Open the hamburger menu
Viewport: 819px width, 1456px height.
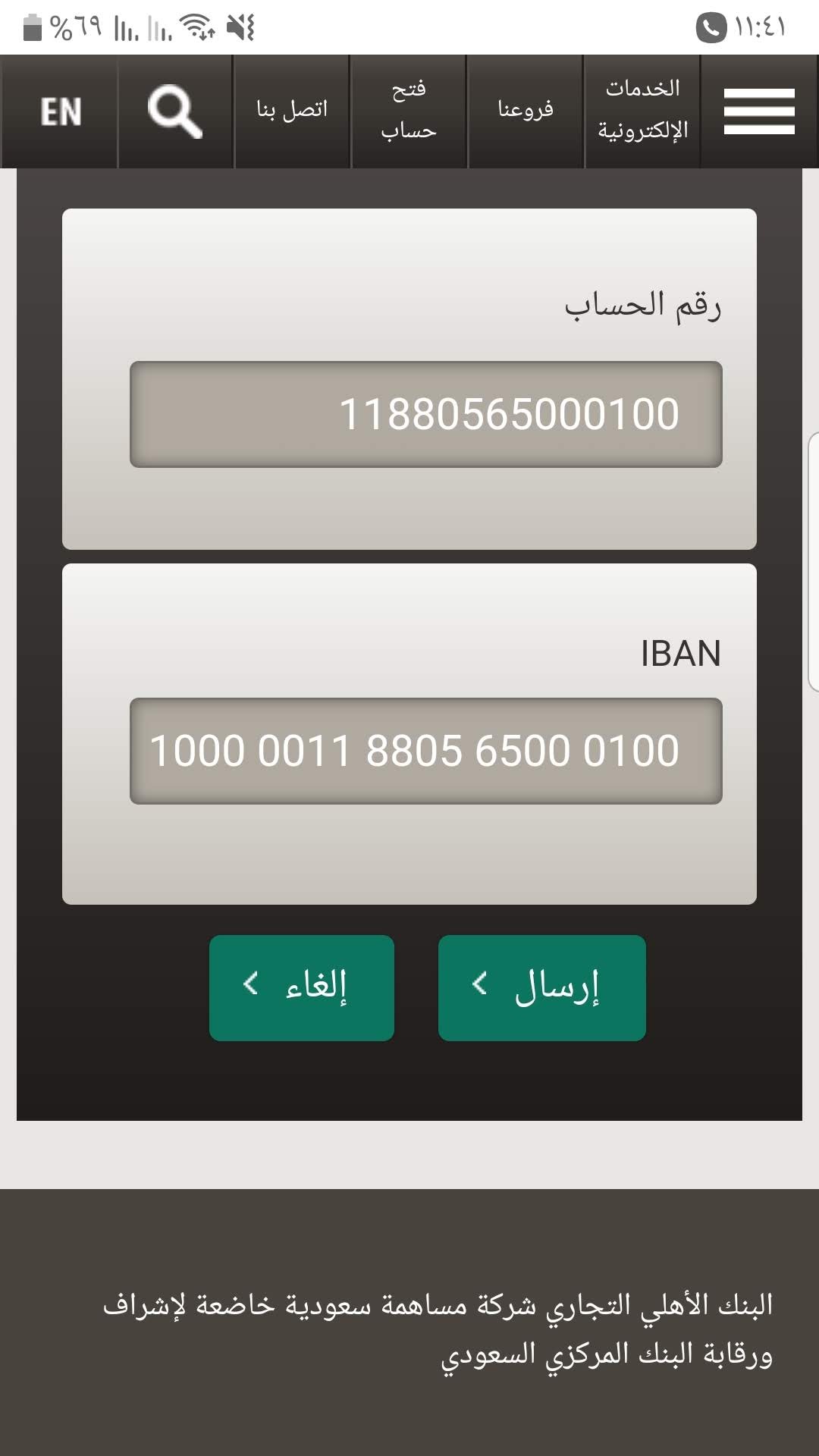coord(759,111)
